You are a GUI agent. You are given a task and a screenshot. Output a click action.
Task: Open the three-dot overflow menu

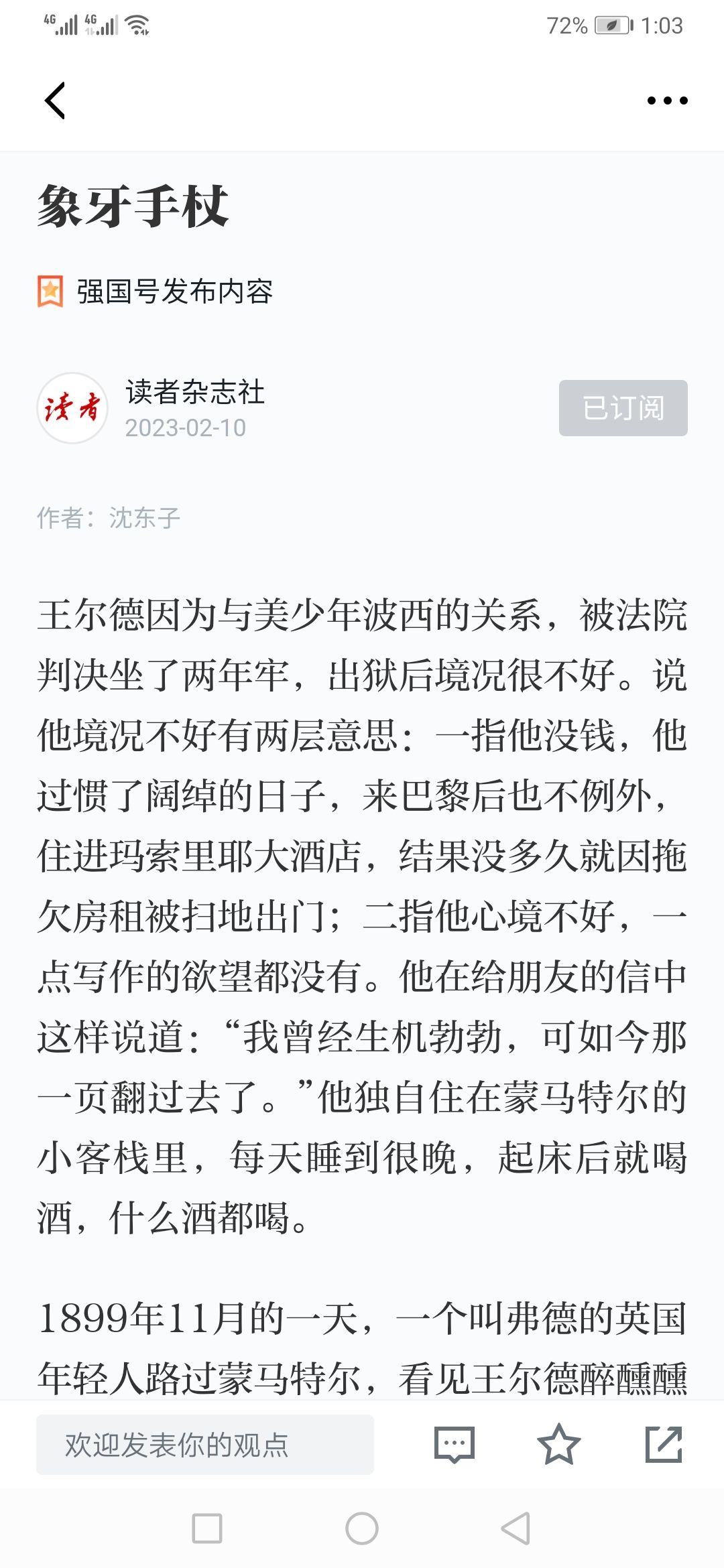(x=667, y=101)
